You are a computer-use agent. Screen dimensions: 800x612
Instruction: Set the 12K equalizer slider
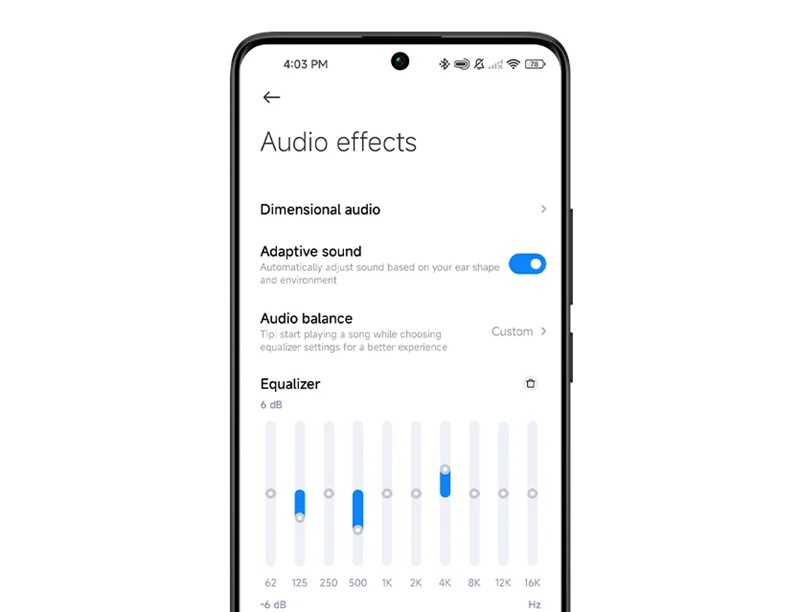(x=503, y=493)
